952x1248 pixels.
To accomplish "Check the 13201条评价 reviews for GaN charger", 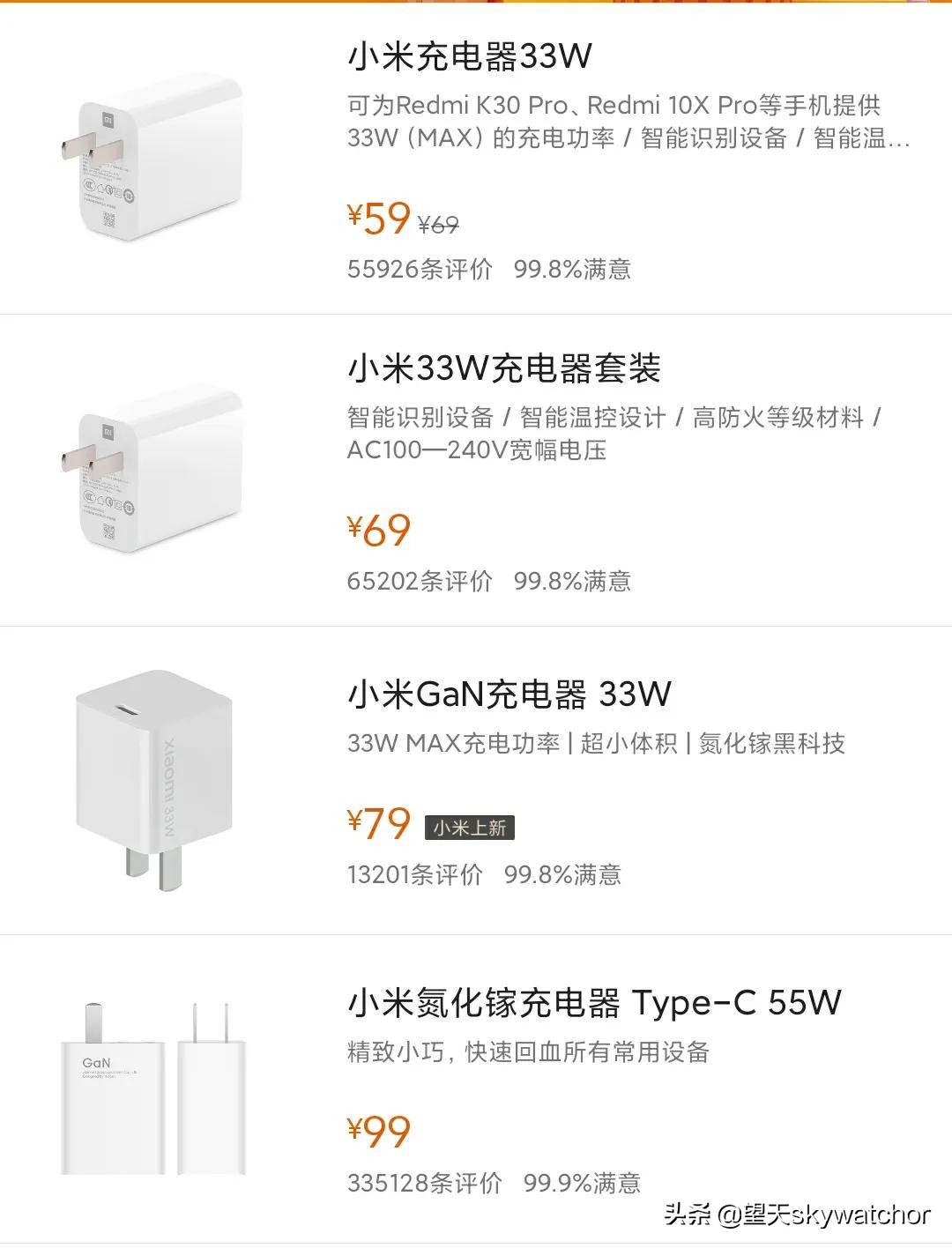I will [414, 875].
